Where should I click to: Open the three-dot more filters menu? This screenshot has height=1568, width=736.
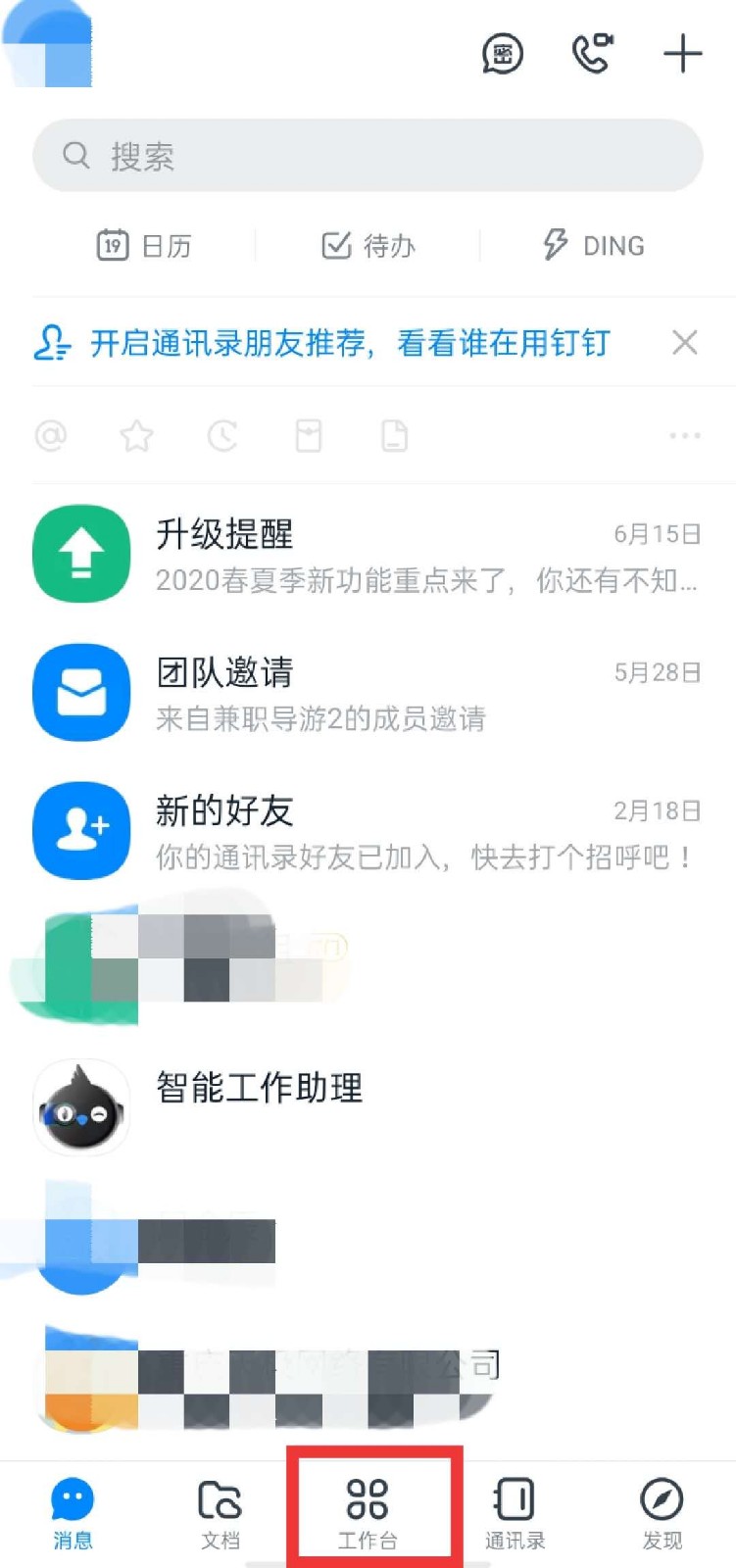684,435
